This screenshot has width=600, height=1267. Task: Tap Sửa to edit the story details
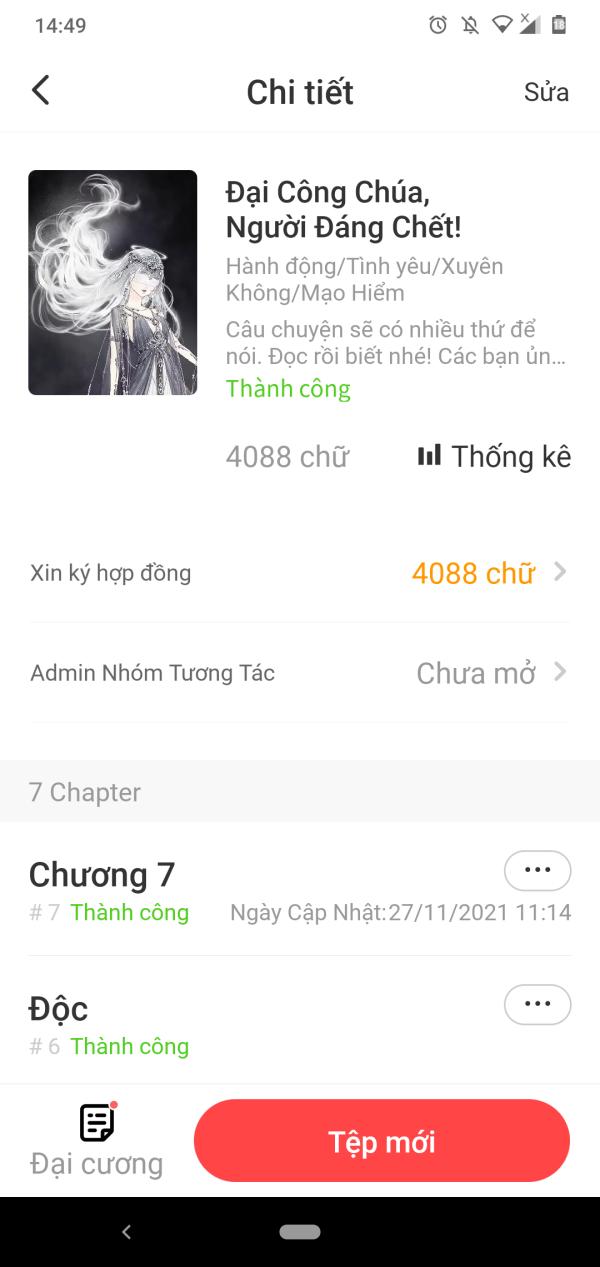[x=546, y=92]
